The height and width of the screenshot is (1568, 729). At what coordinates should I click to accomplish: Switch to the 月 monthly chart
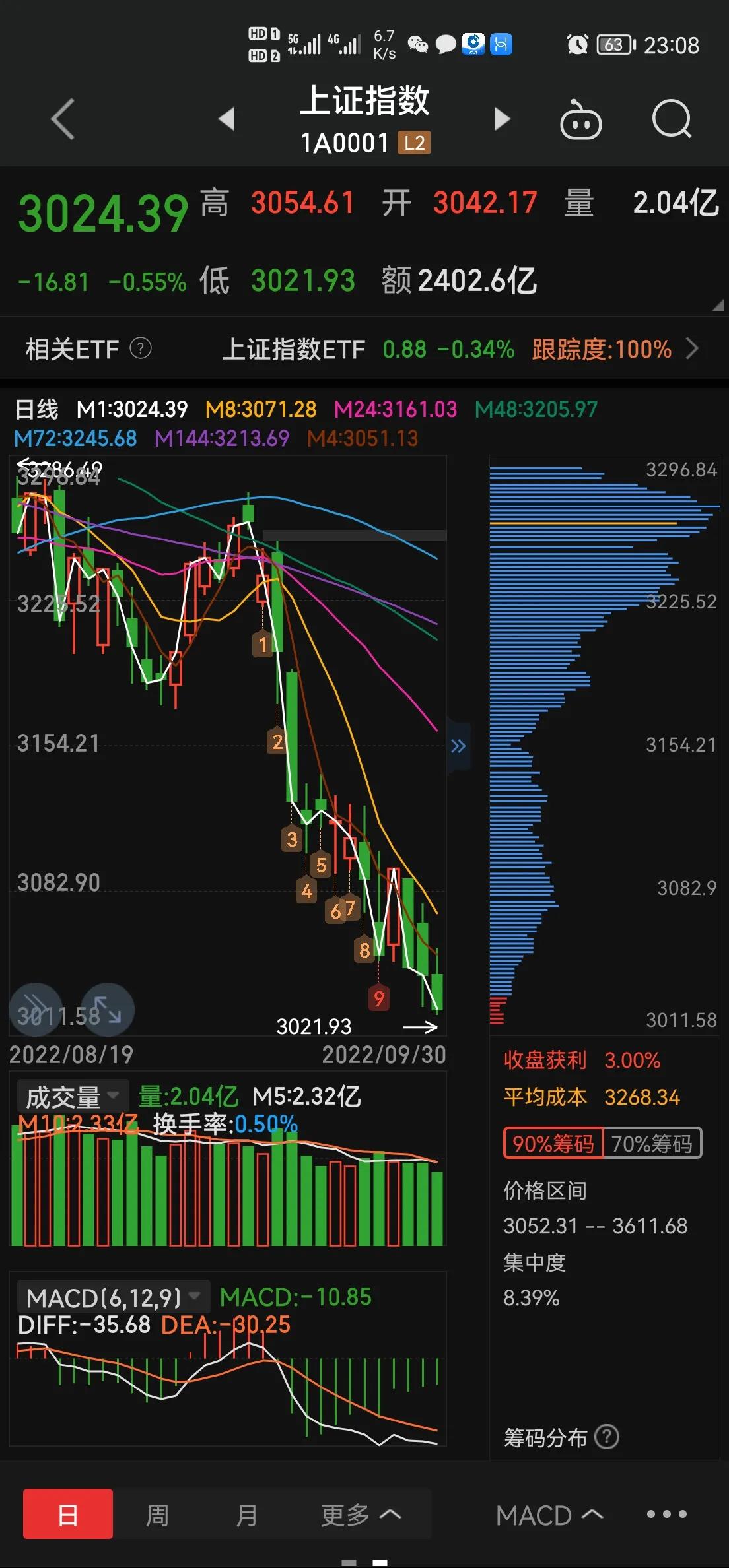(x=246, y=1515)
